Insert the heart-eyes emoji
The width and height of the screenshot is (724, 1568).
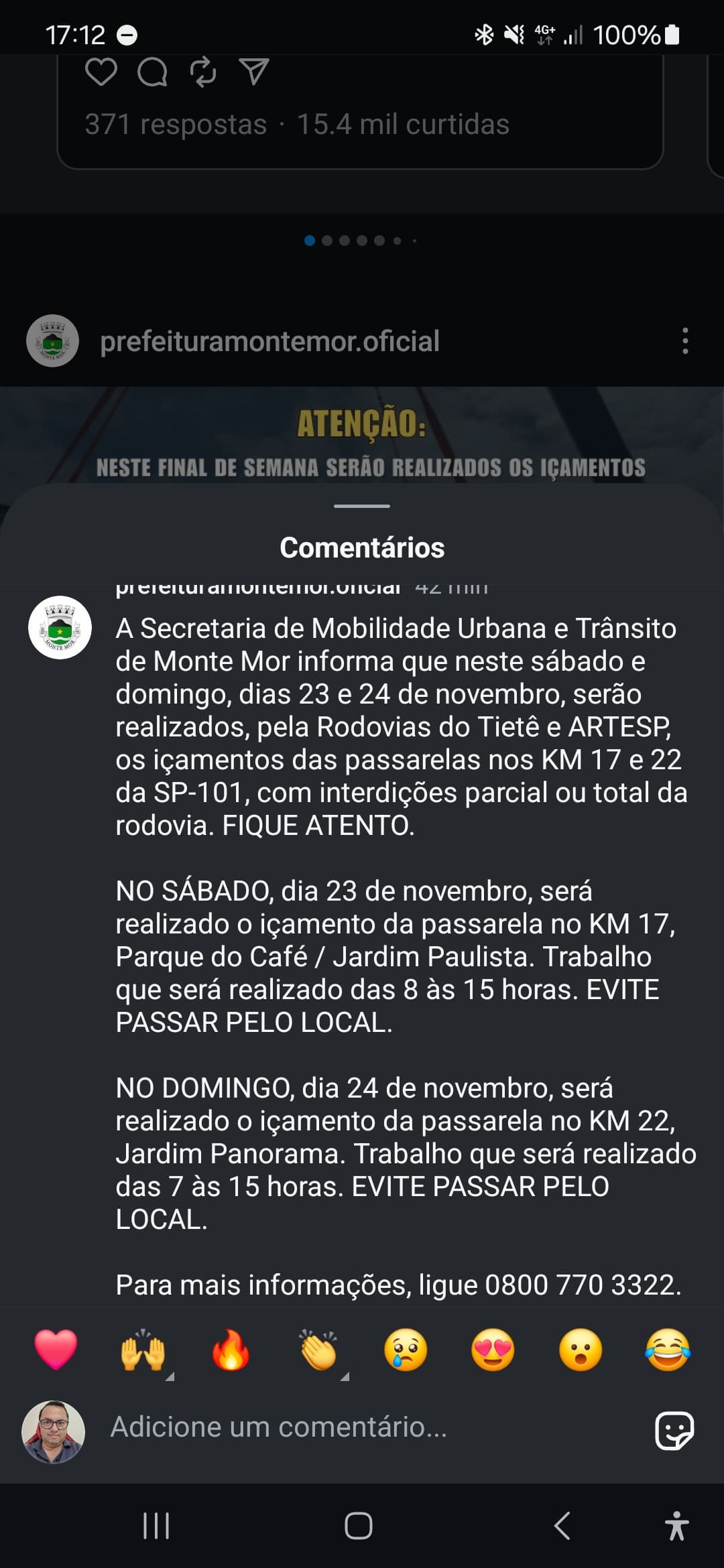[x=493, y=1350]
